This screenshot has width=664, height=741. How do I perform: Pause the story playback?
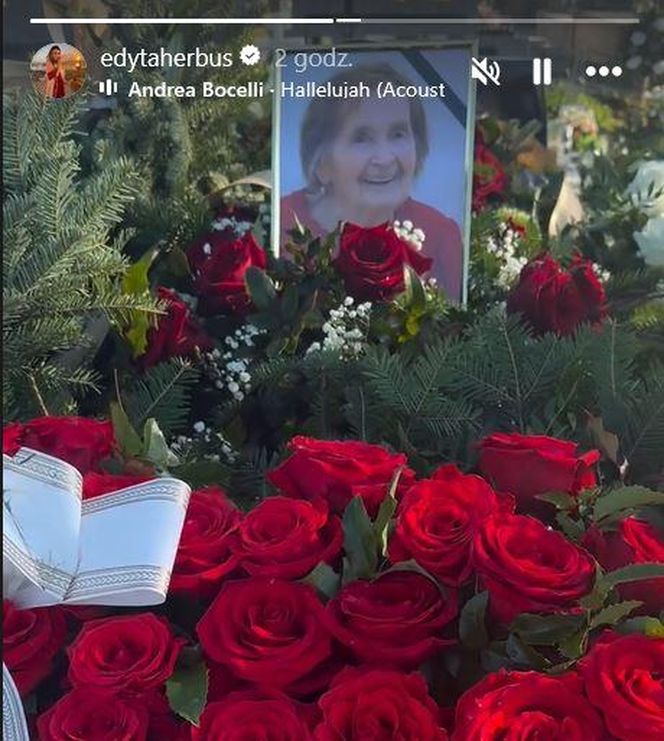point(542,71)
